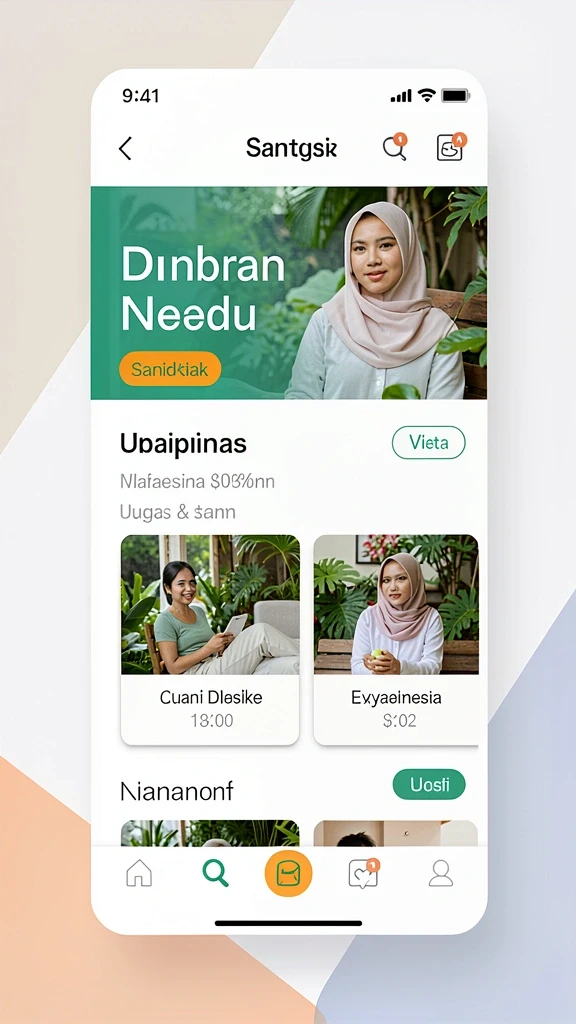576x1024 pixels.
Task: Switch to the profile tab
Action: click(441, 873)
